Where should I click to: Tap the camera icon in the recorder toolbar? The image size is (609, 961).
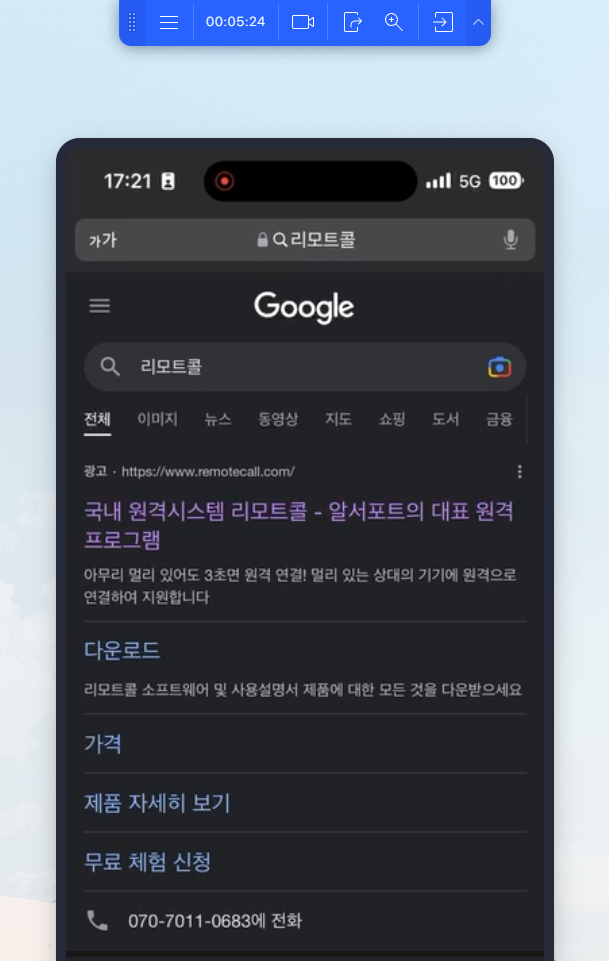(x=303, y=22)
